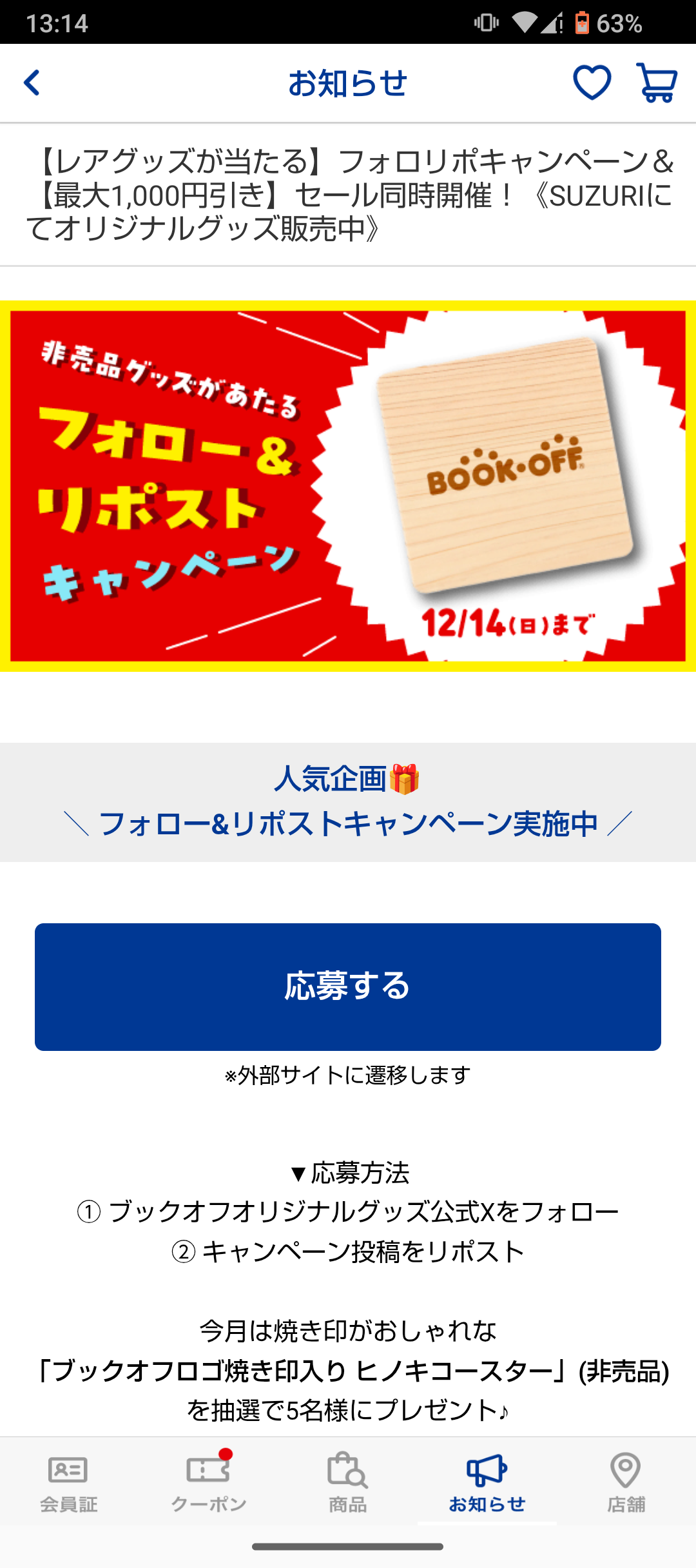This screenshot has width=696, height=1568.
Task: Tap the 応募する apply button
Action: (x=348, y=986)
